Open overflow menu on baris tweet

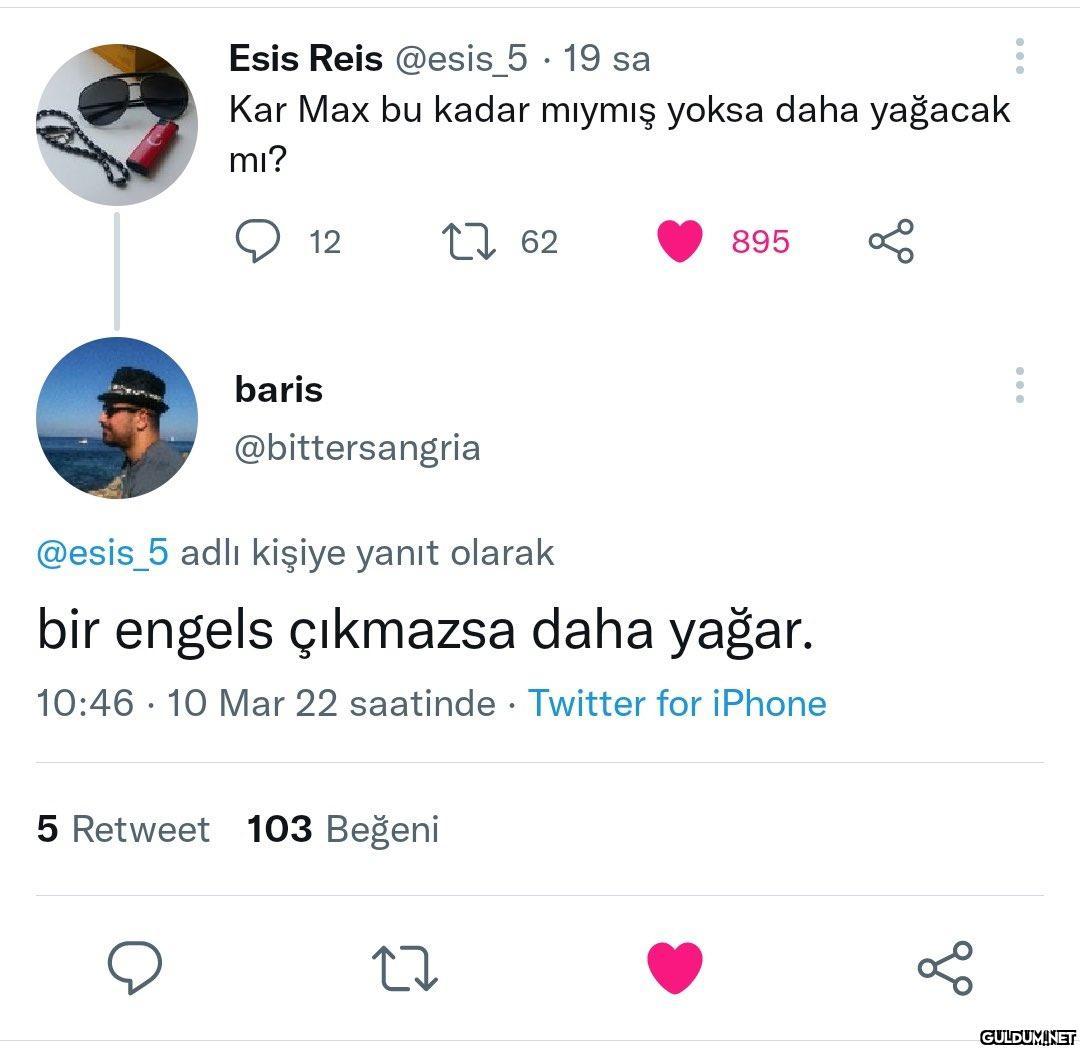tap(1019, 385)
